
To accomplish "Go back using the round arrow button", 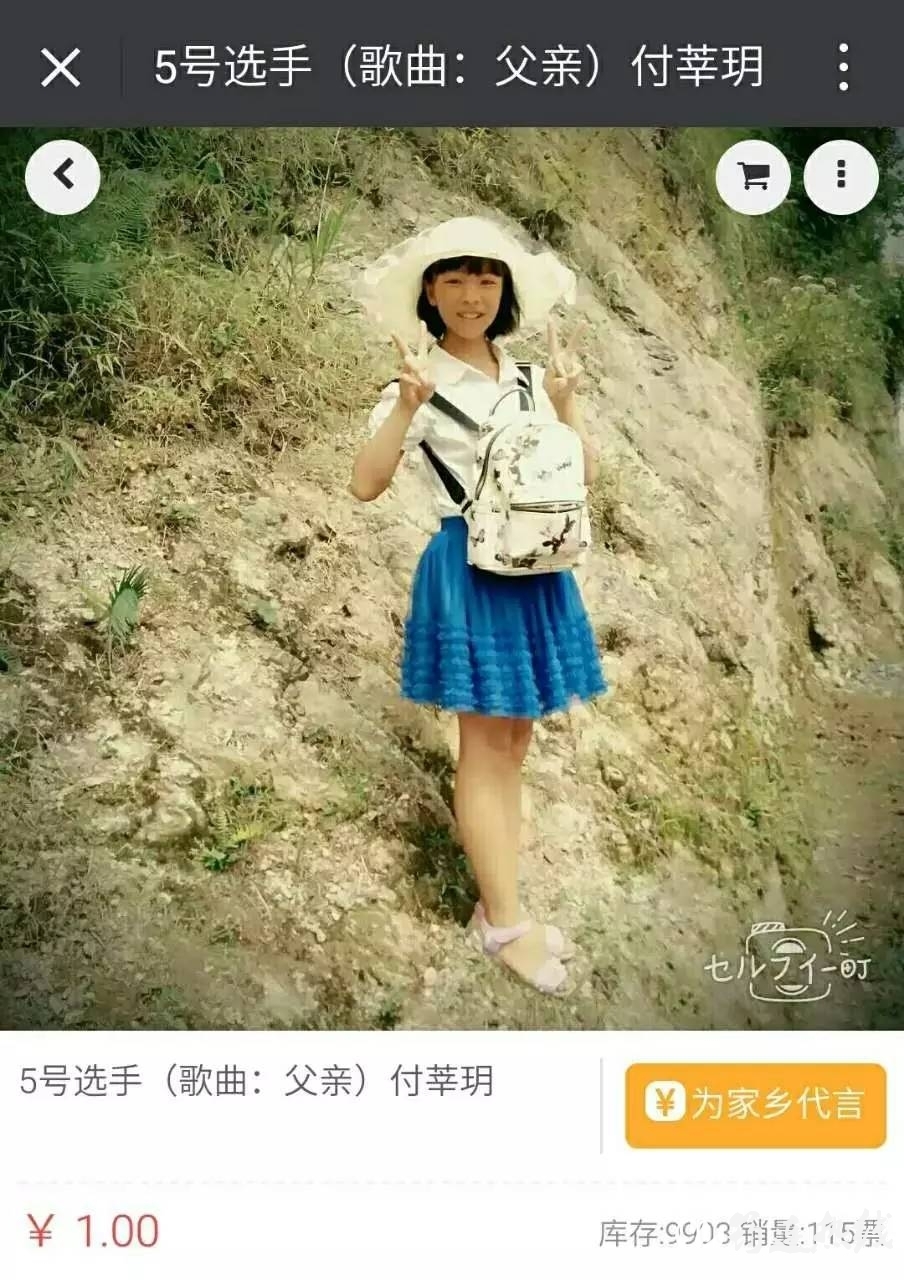I will (63, 177).
